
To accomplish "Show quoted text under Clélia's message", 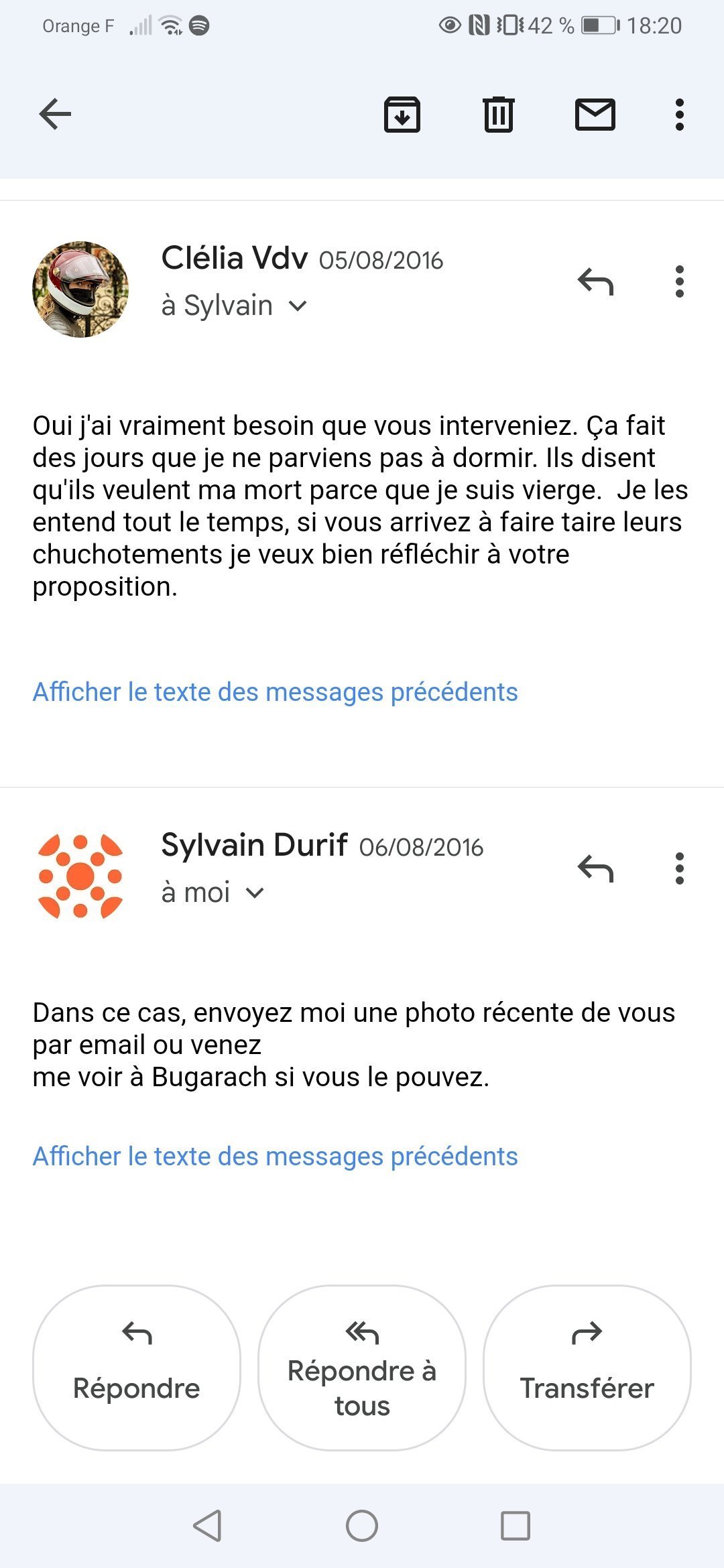I will coord(275,692).
